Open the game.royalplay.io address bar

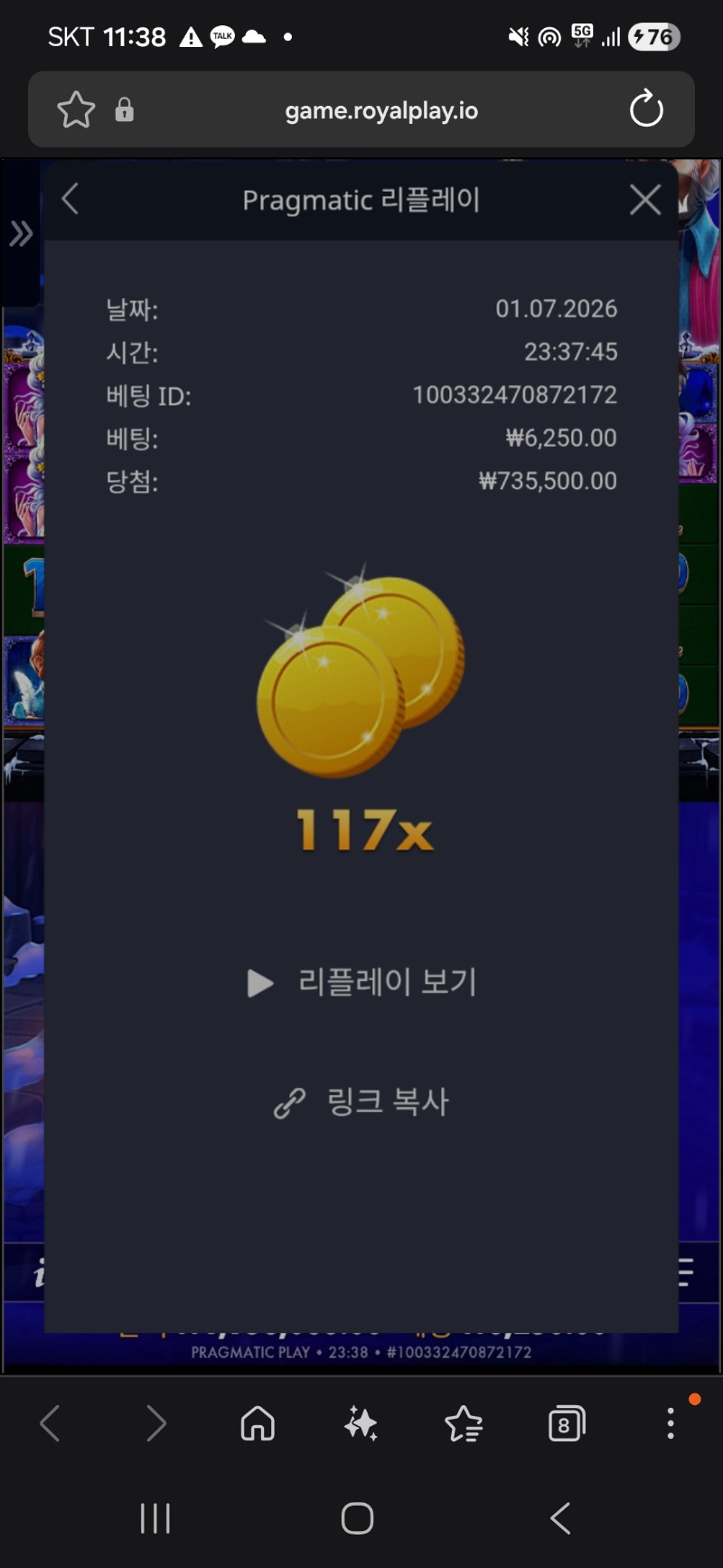pyautogui.click(x=381, y=110)
